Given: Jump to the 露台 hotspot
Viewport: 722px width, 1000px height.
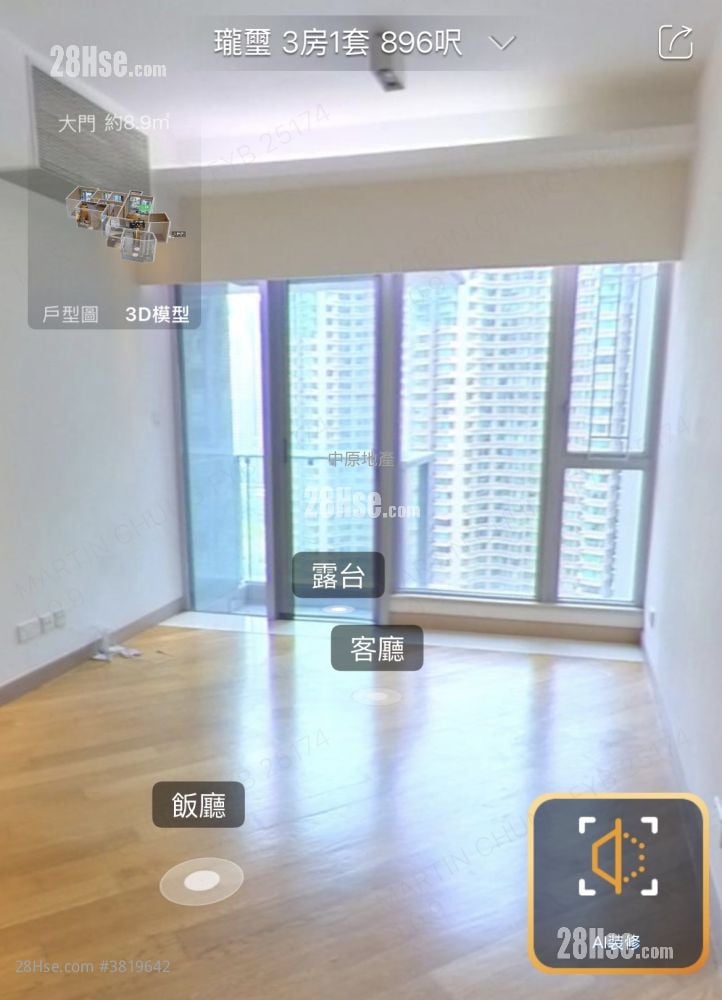Looking at the screenshot, I should click(337, 575).
